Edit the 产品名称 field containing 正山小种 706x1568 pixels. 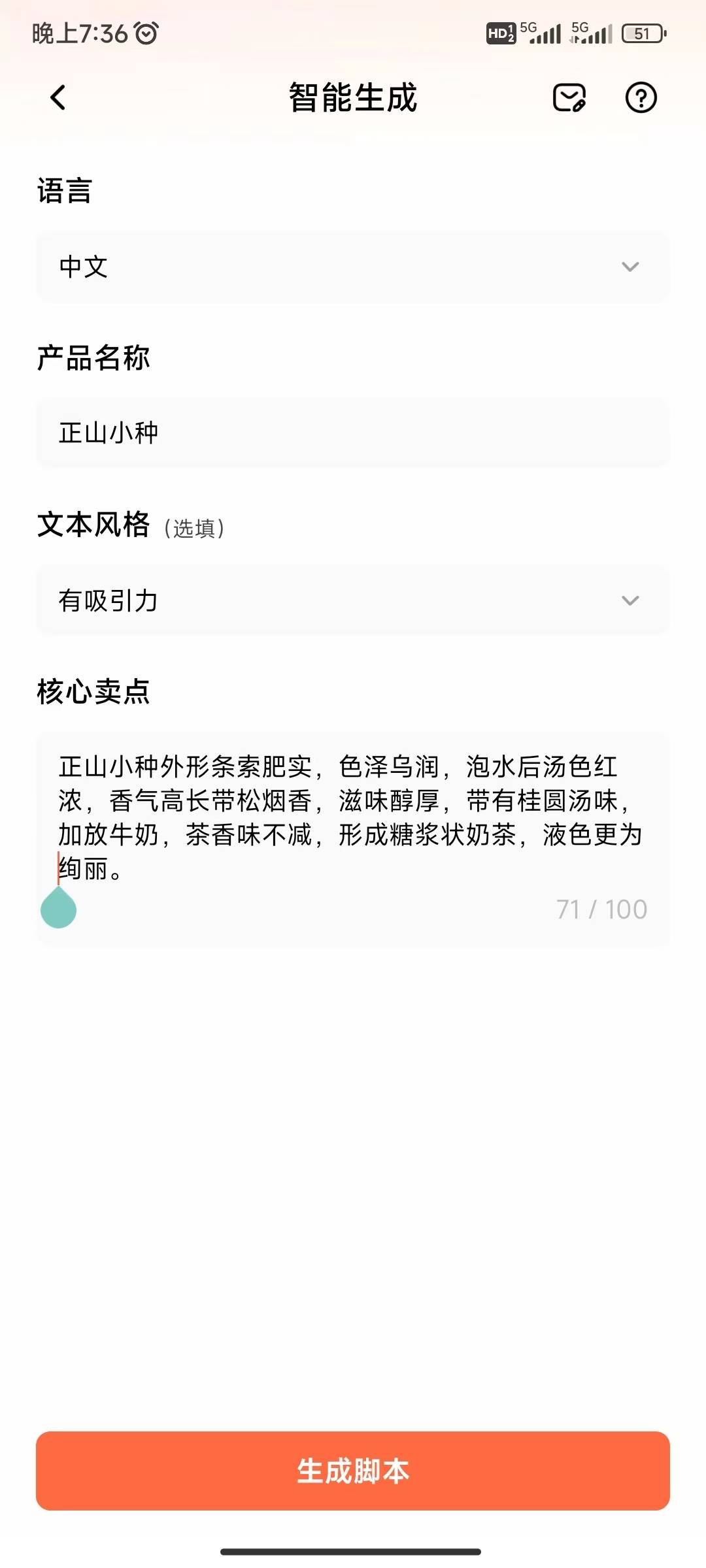(x=353, y=431)
